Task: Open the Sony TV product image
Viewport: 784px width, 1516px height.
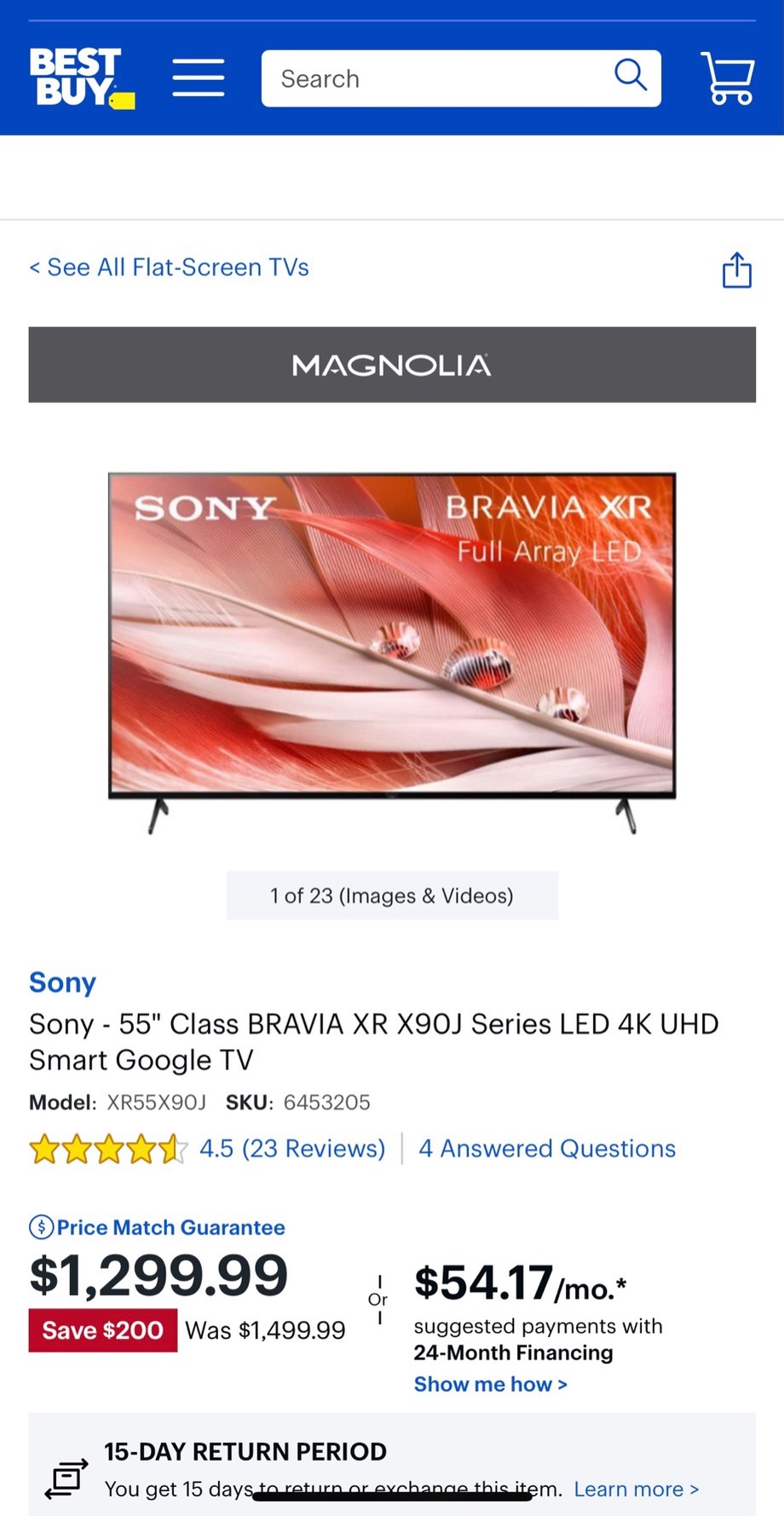Action: coord(392,653)
